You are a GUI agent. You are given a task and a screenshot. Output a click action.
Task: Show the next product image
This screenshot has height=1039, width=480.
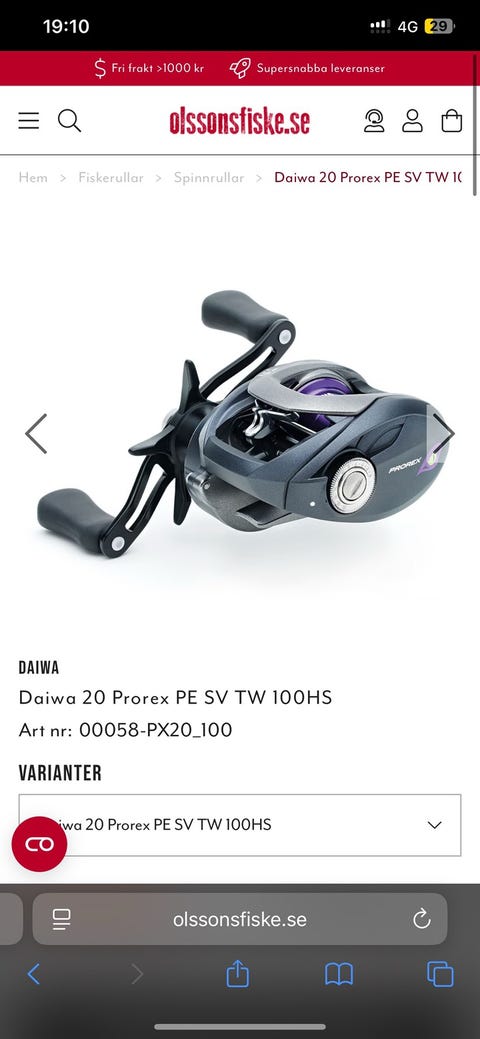(444, 434)
